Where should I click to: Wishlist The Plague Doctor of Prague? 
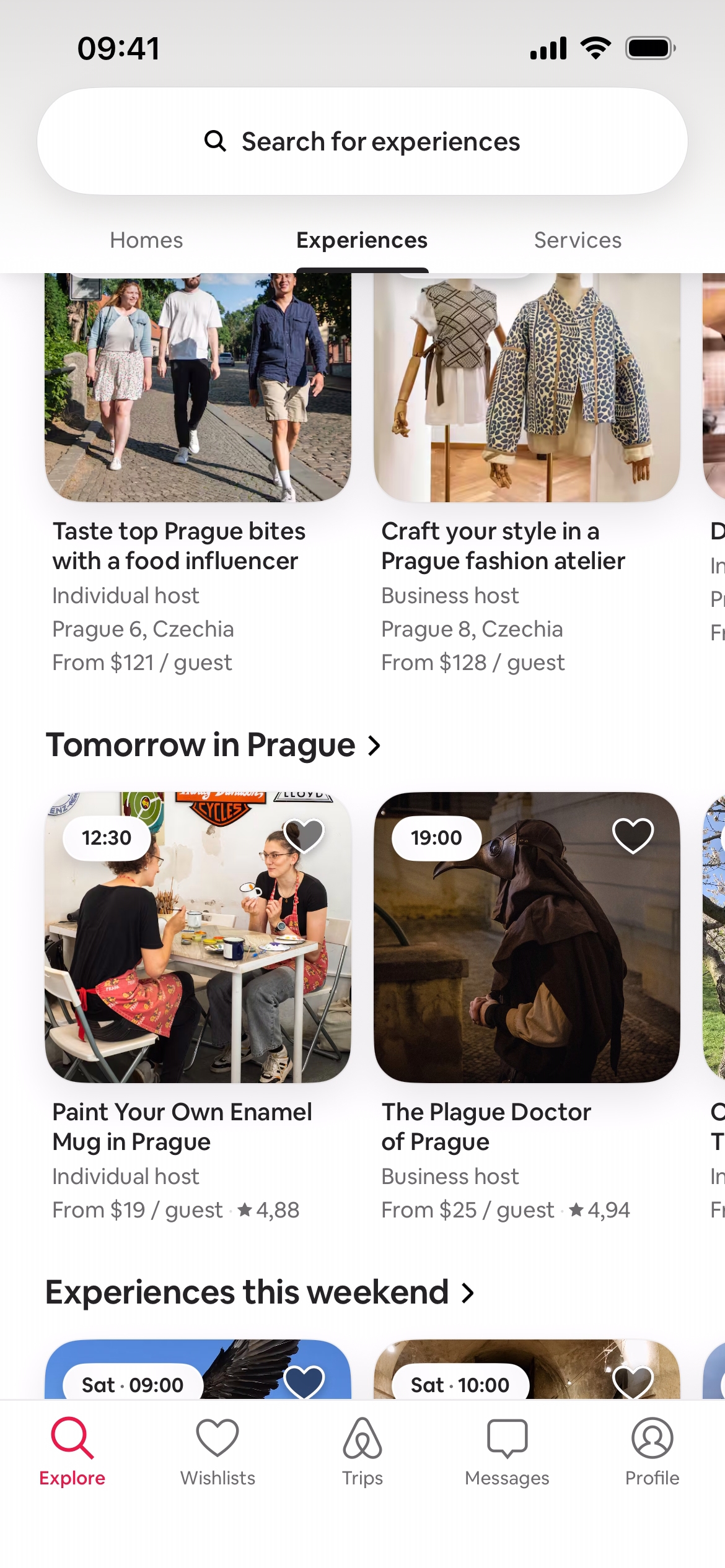tap(633, 835)
